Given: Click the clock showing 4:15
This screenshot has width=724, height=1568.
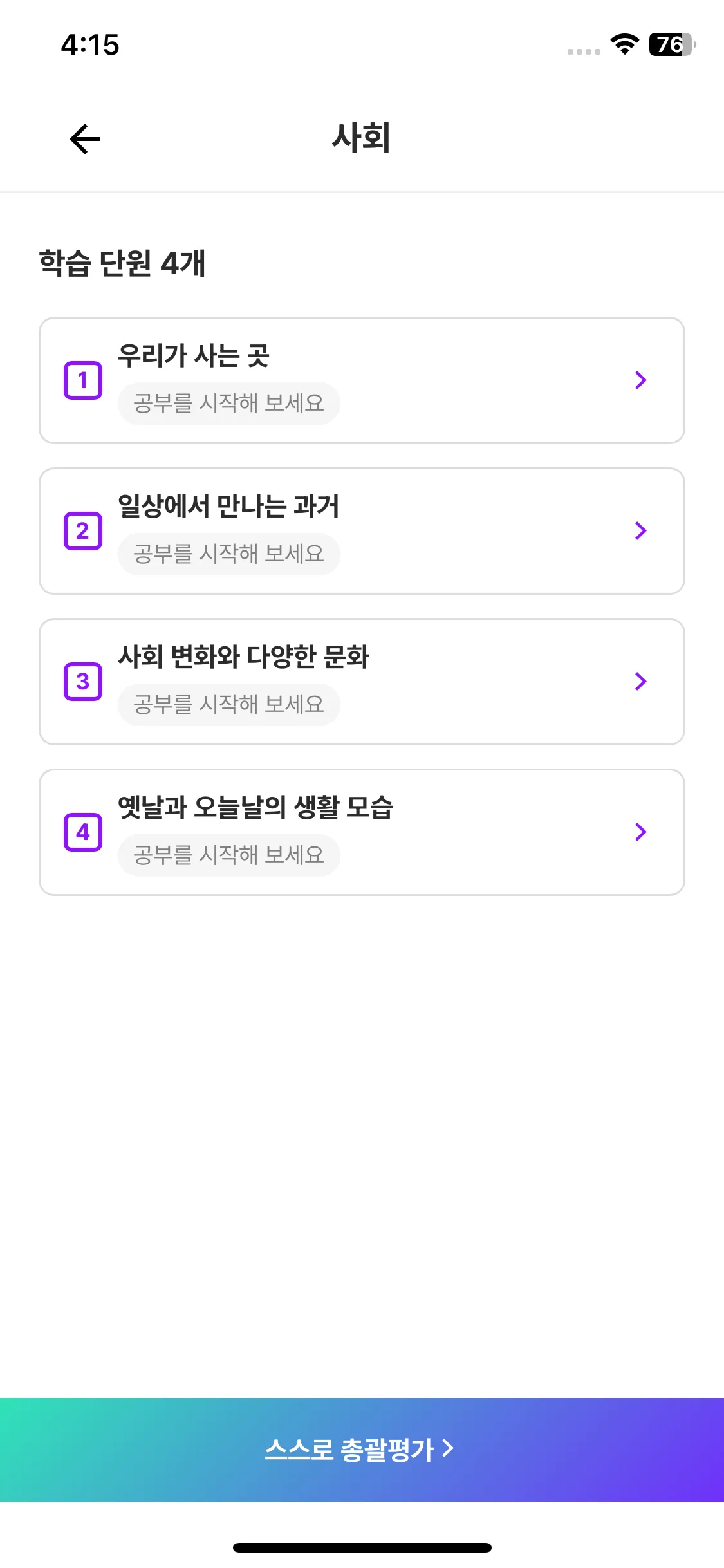Looking at the screenshot, I should (x=89, y=46).
